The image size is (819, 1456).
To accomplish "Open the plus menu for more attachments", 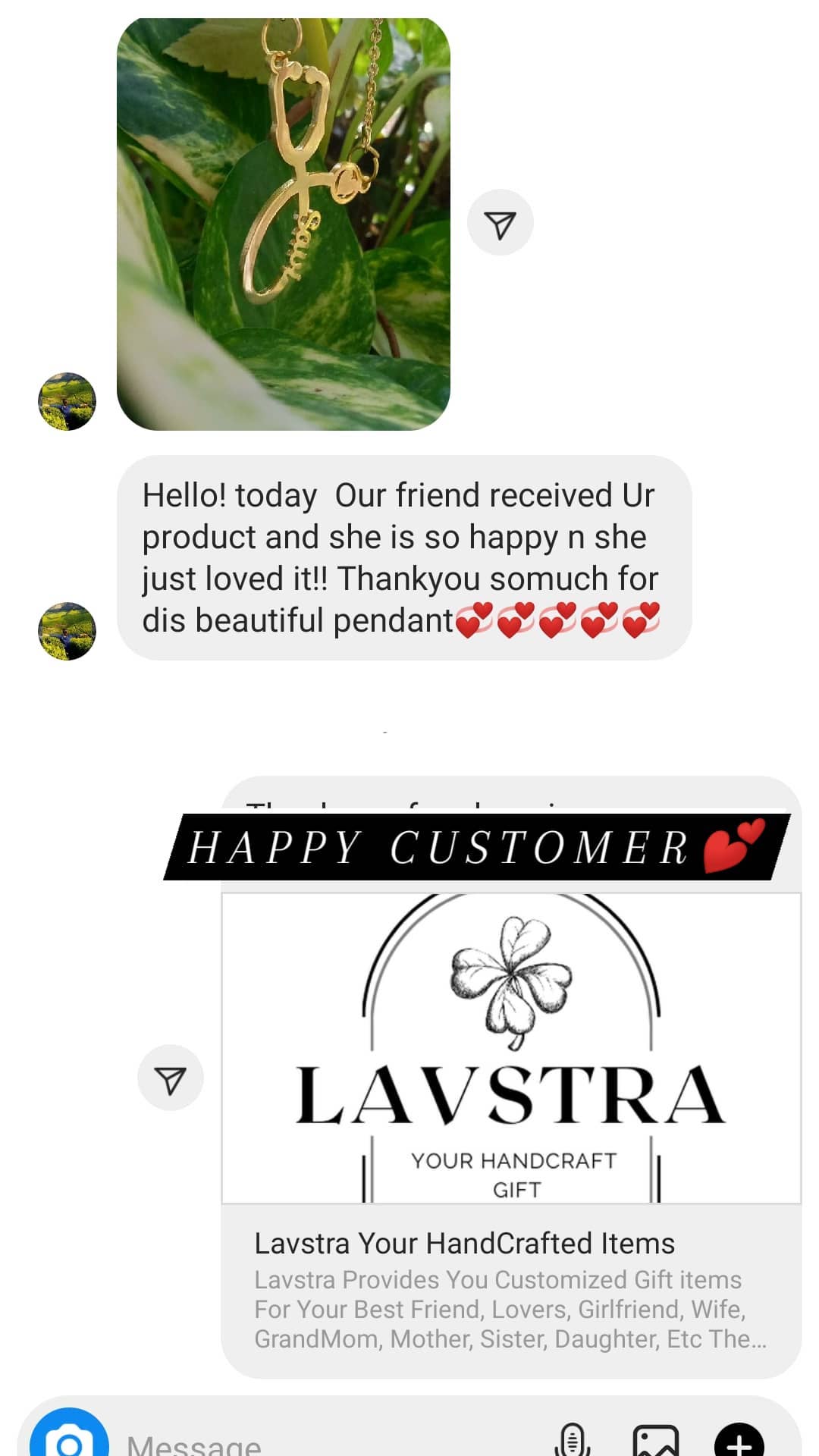I will pos(739,1439).
